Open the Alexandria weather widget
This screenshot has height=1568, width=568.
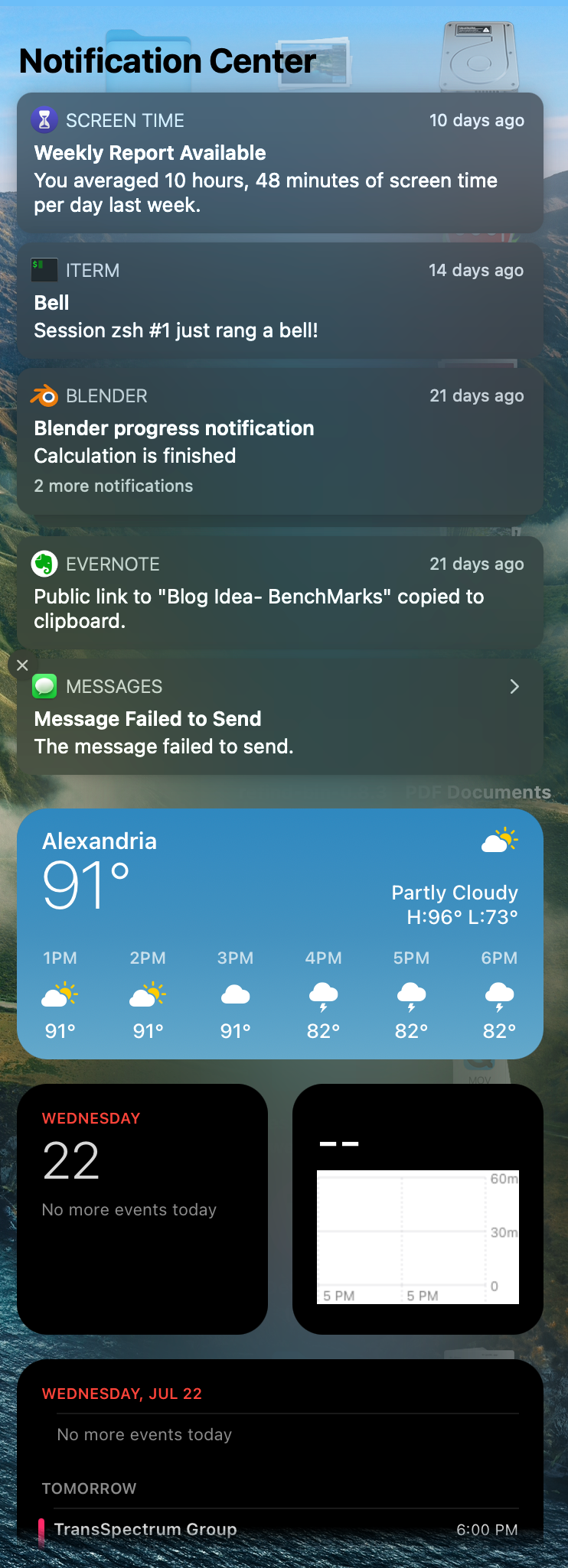click(279, 933)
